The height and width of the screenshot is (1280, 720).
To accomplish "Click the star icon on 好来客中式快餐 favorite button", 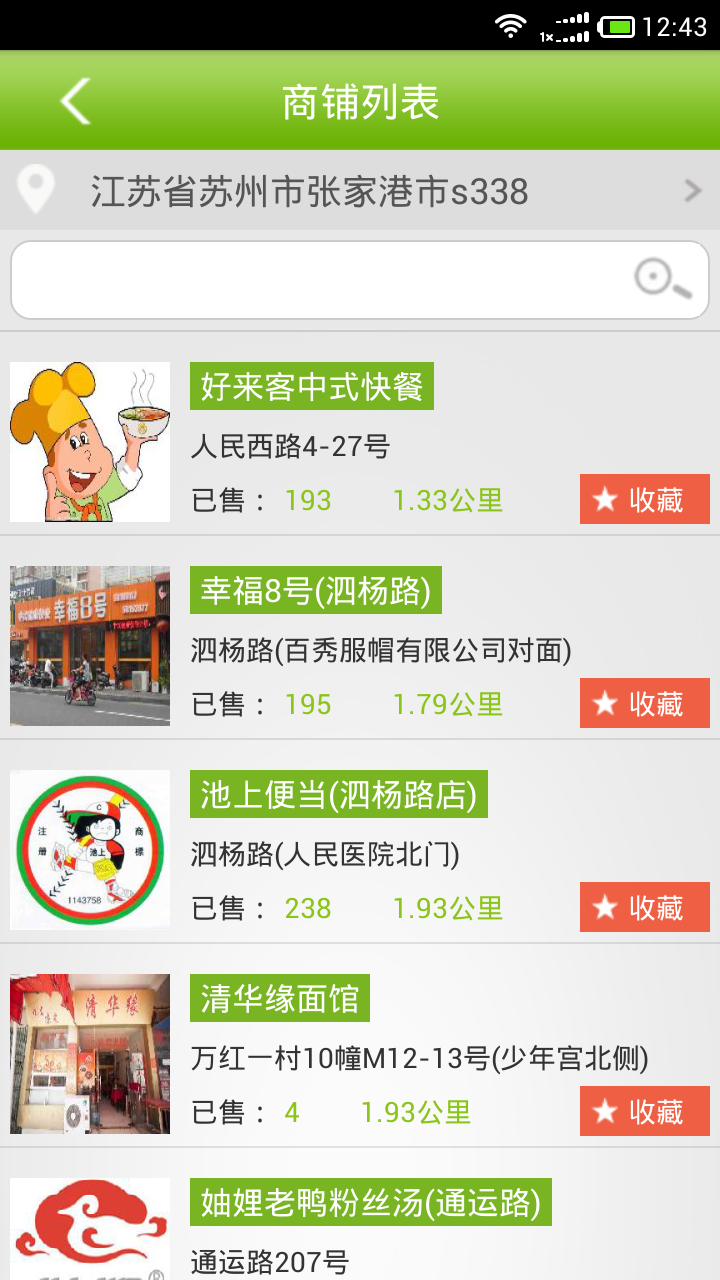I will point(607,499).
